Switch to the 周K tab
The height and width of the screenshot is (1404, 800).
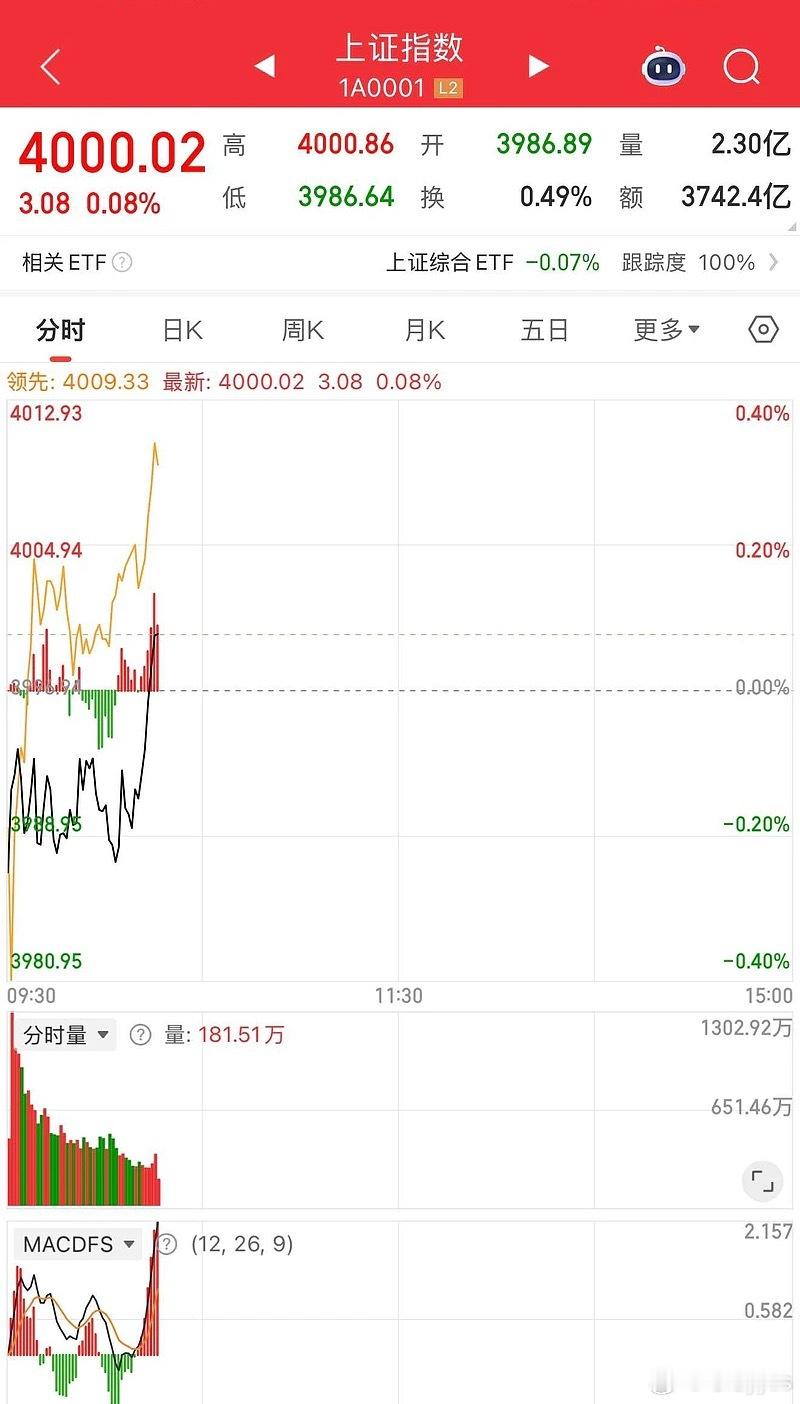[x=302, y=329]
